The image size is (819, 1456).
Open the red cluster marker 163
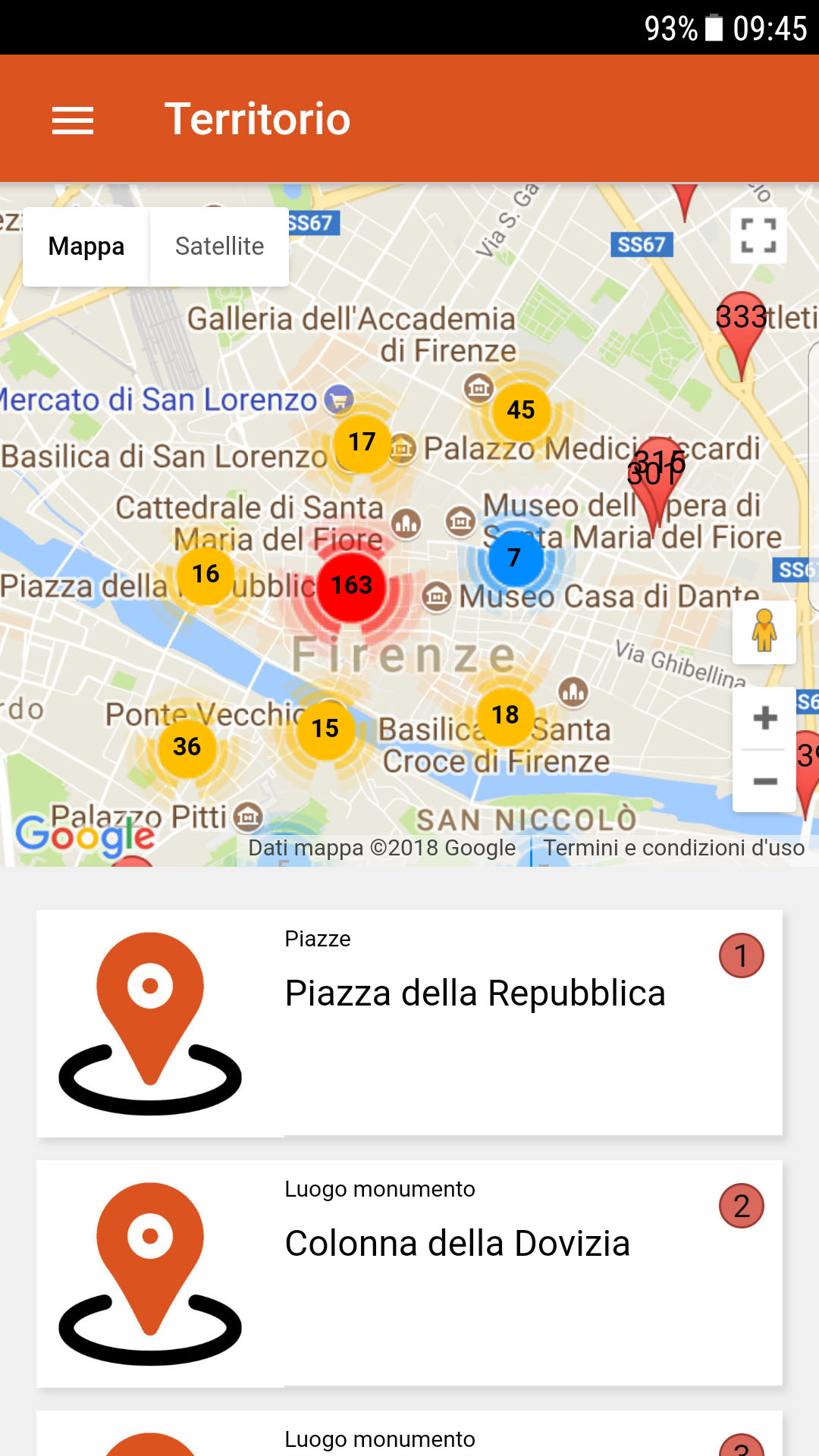click(351, 585)
